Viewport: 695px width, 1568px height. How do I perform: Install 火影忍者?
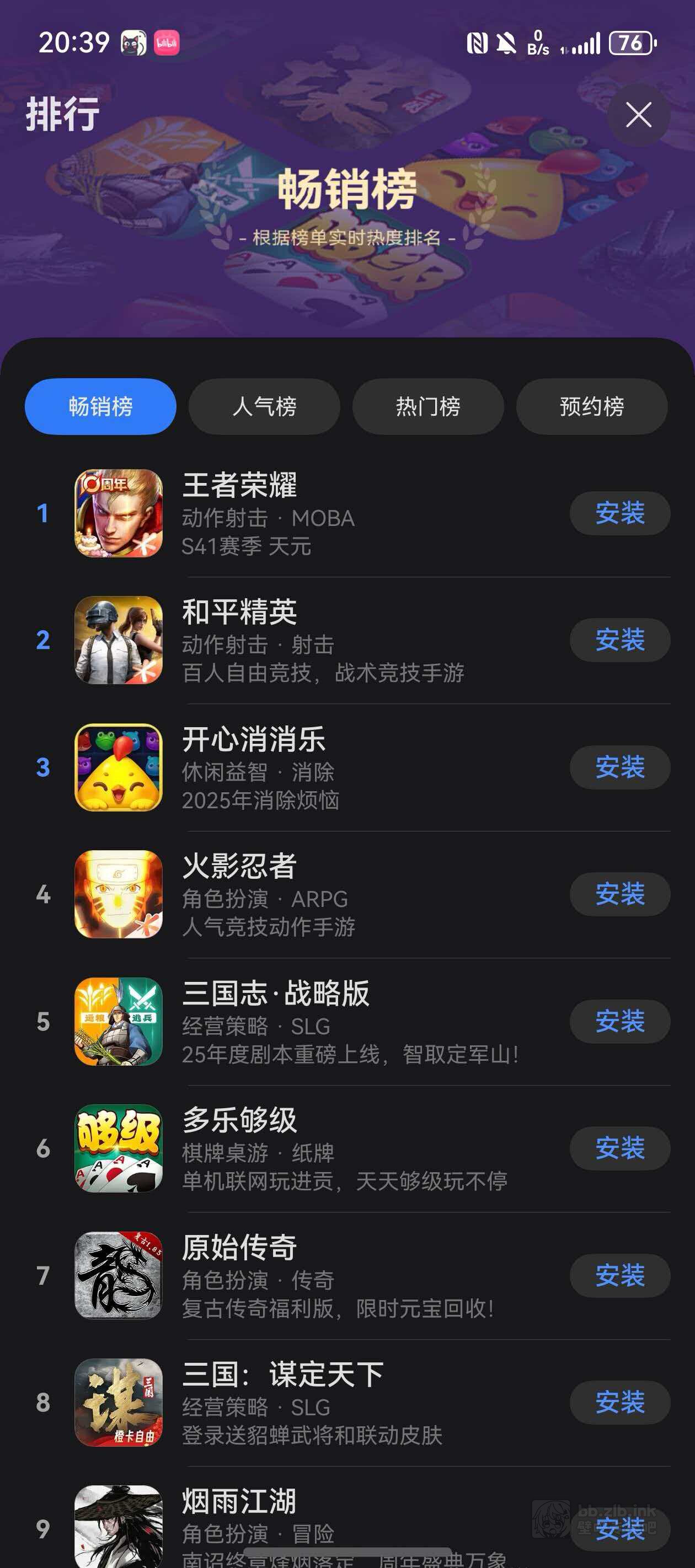[619, 894]
